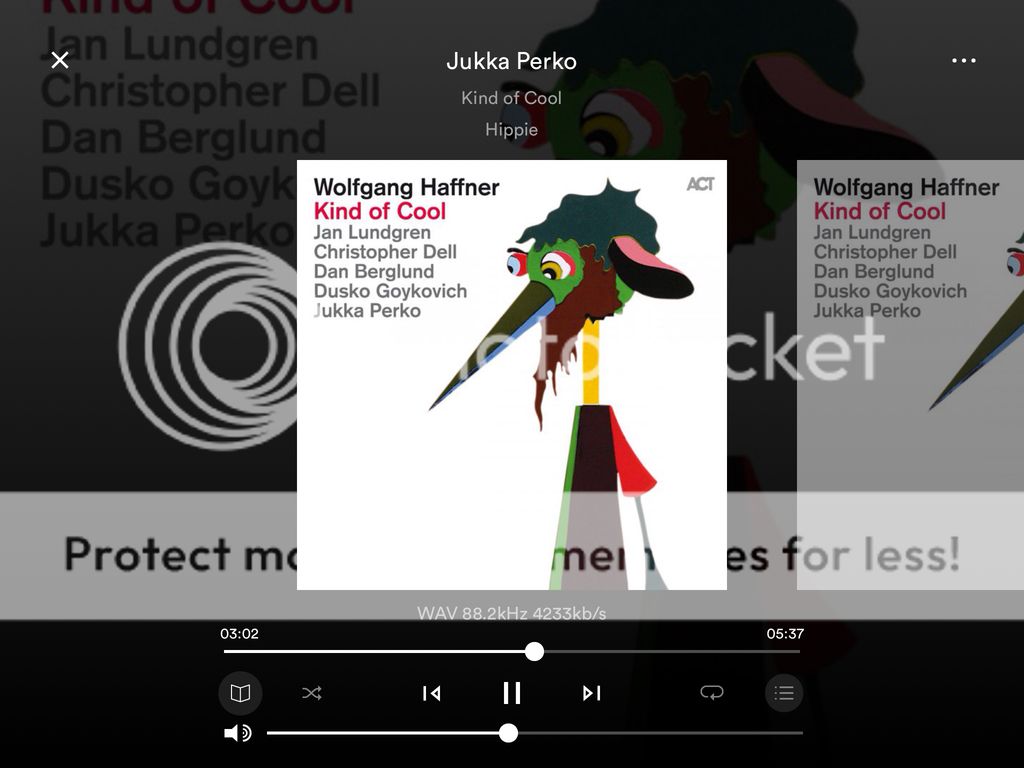This screenshot has width=1024, height=768.
Task: Open the booklet info icon
Action: (x=240, y=693)
